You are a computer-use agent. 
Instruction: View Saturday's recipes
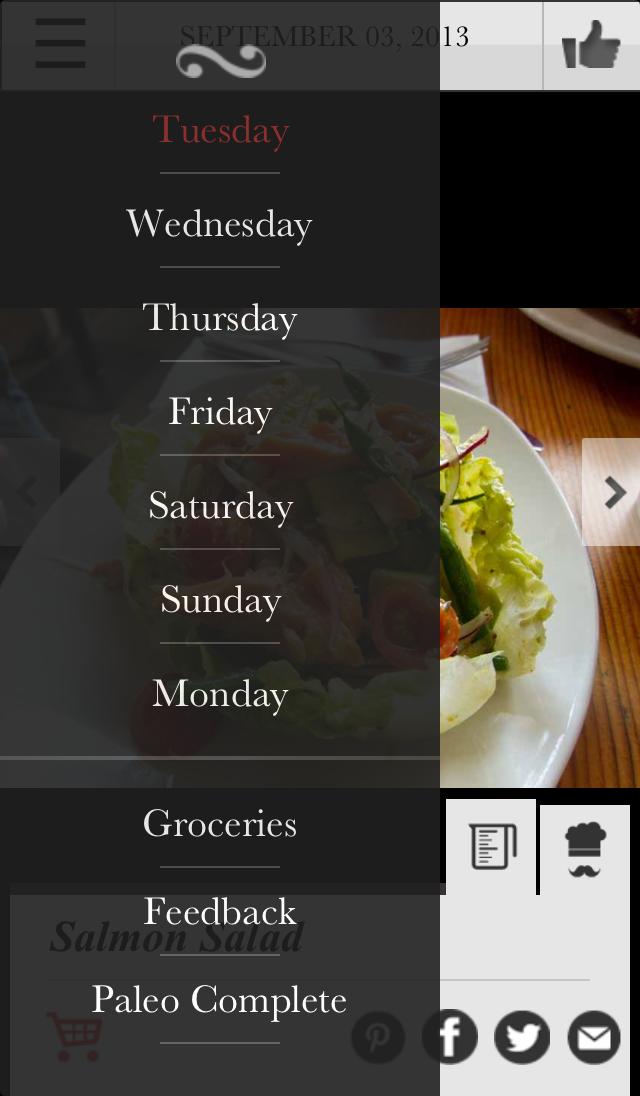(220, 506)
